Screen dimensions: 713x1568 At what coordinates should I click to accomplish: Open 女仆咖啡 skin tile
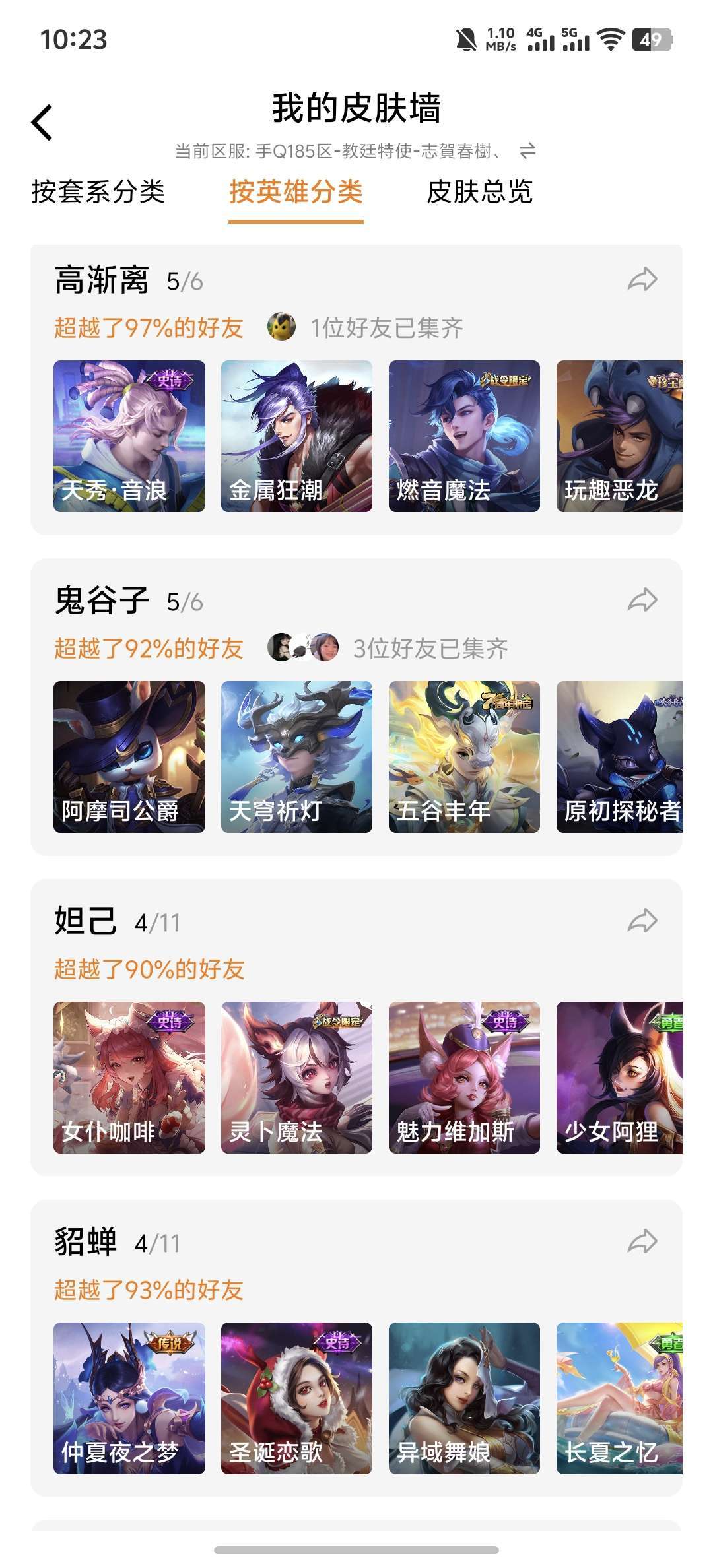(129, 1078)
